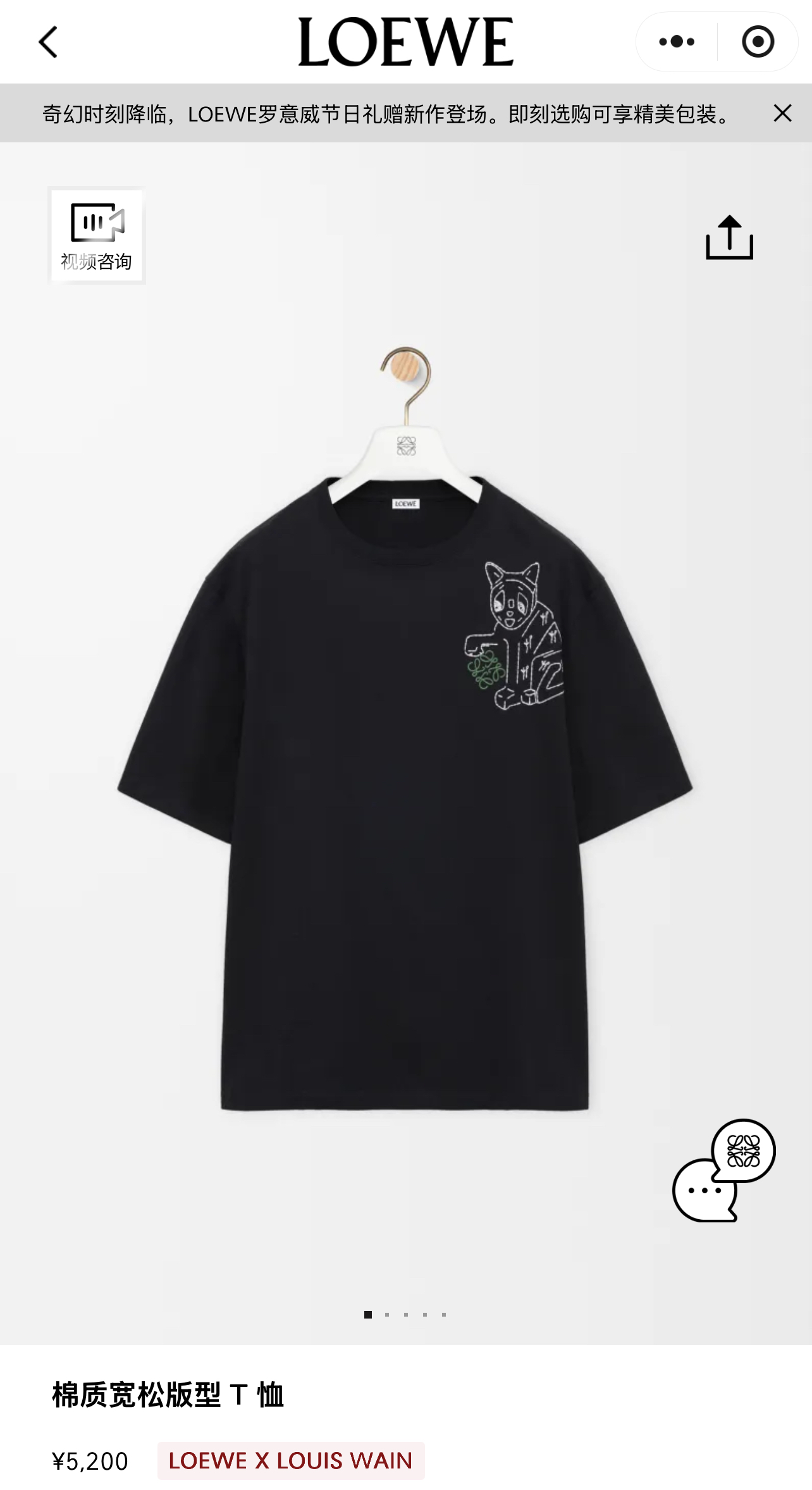Start a 视频咨询 video consultation

click(x=97, y=235)
